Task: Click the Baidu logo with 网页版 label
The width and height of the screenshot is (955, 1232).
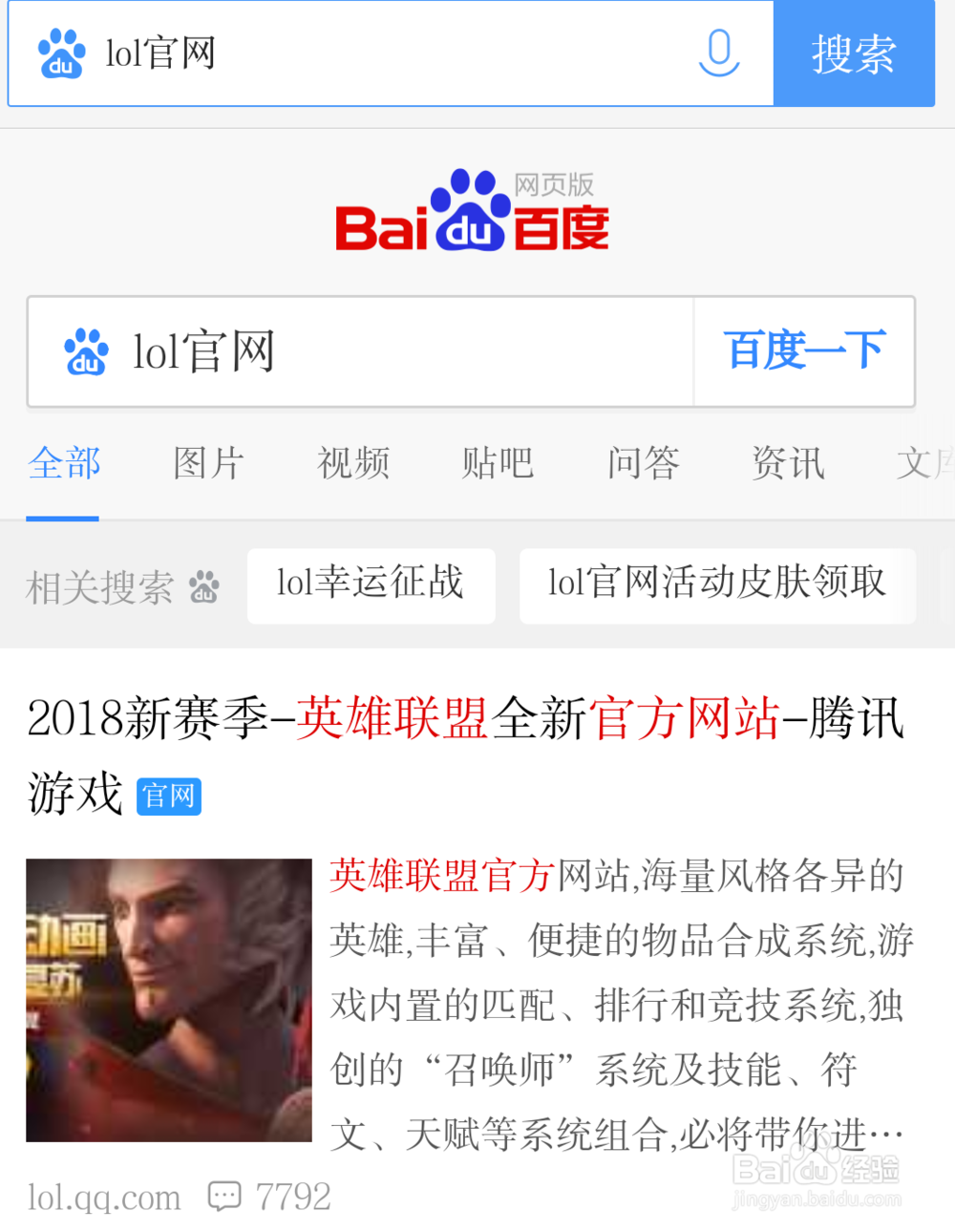Action: point(471,212)
